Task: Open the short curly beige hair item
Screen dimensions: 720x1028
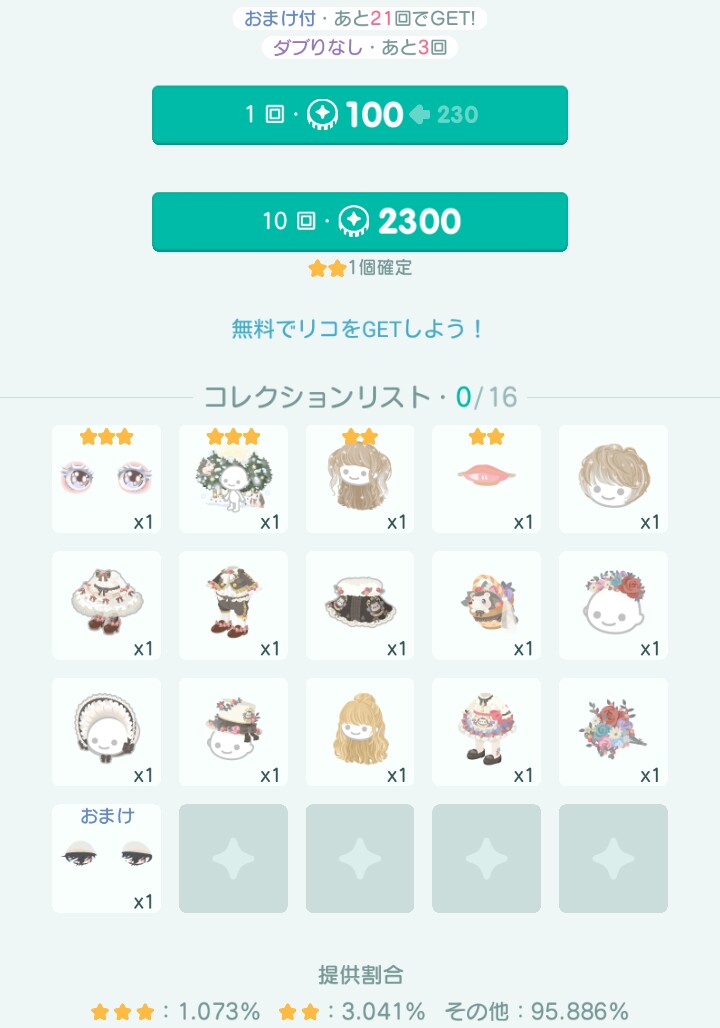Action: coord(613,479)
